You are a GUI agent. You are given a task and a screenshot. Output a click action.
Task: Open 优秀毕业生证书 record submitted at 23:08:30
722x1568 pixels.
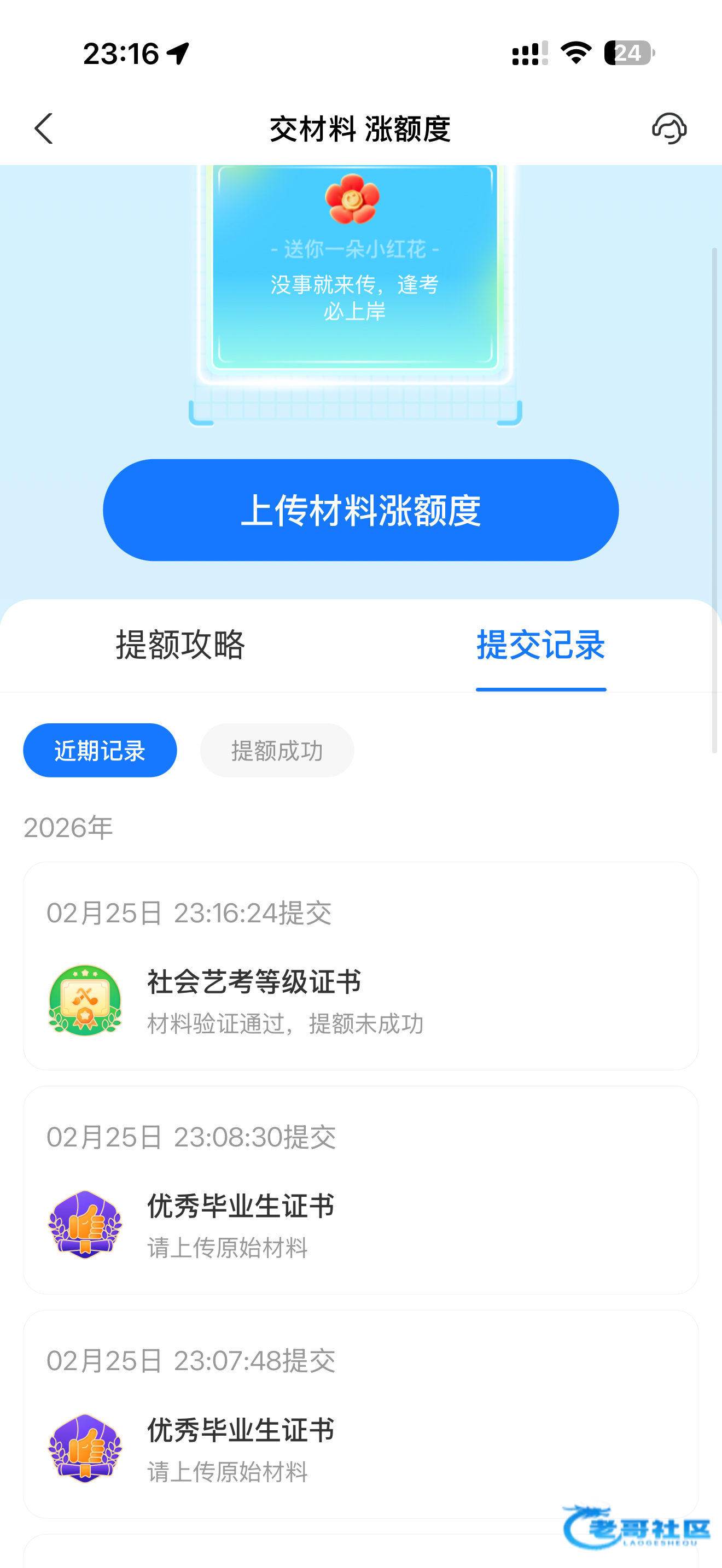360,1190
